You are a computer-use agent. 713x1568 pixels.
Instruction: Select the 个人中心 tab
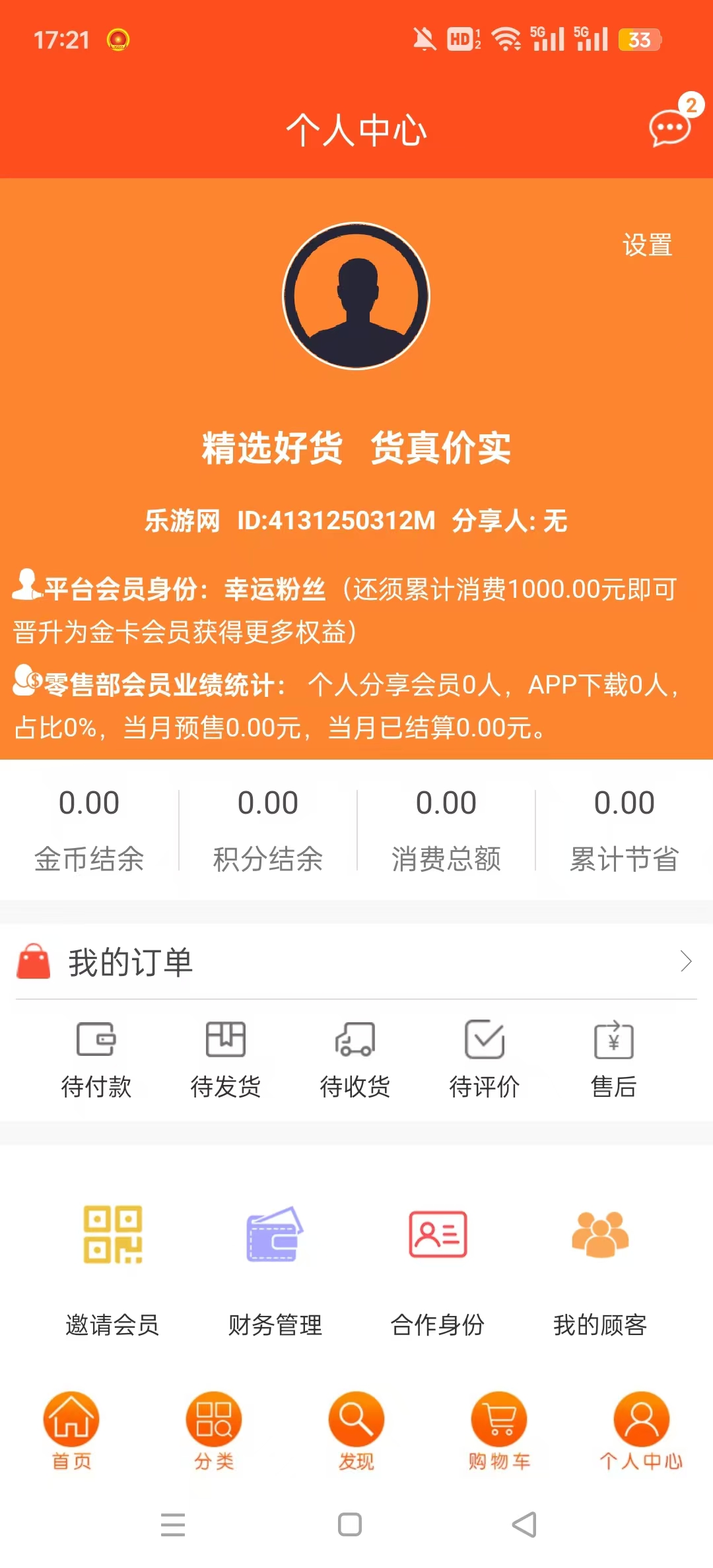(641, 1429)
